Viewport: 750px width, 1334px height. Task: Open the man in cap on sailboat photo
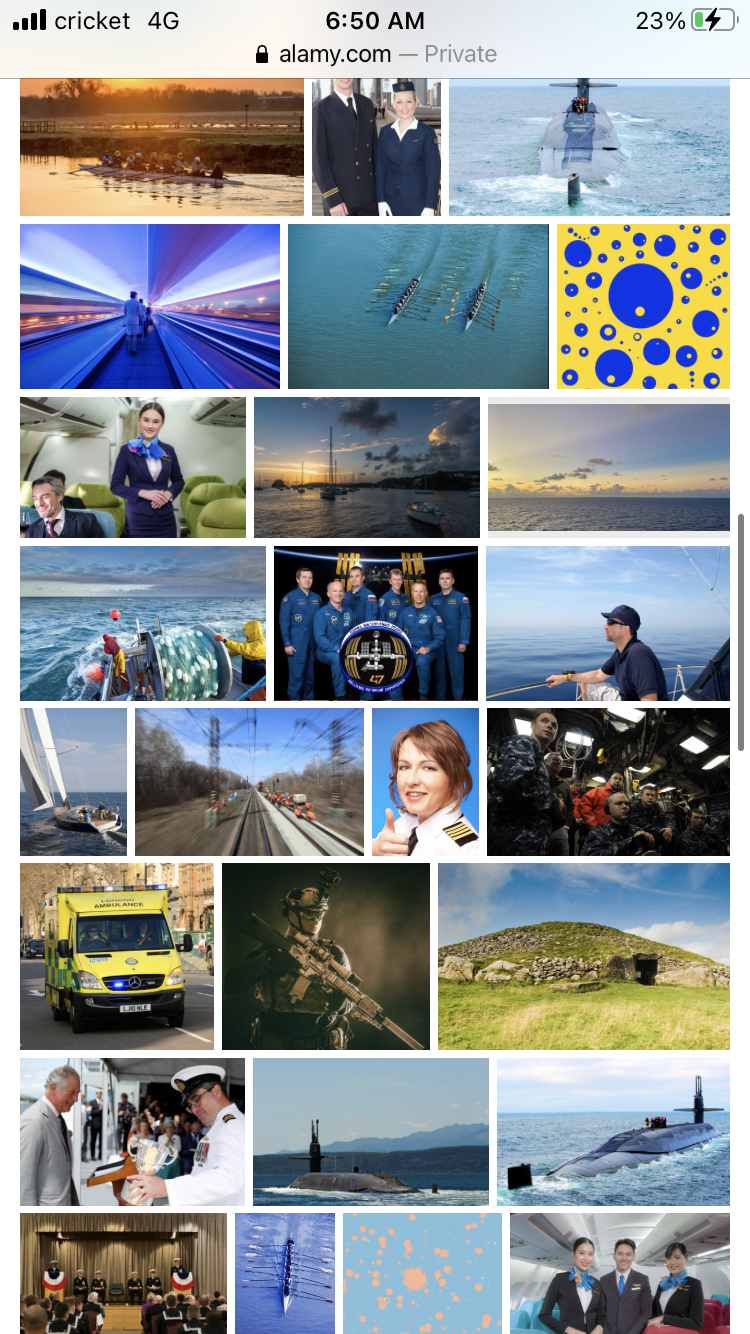pos(608,623)
